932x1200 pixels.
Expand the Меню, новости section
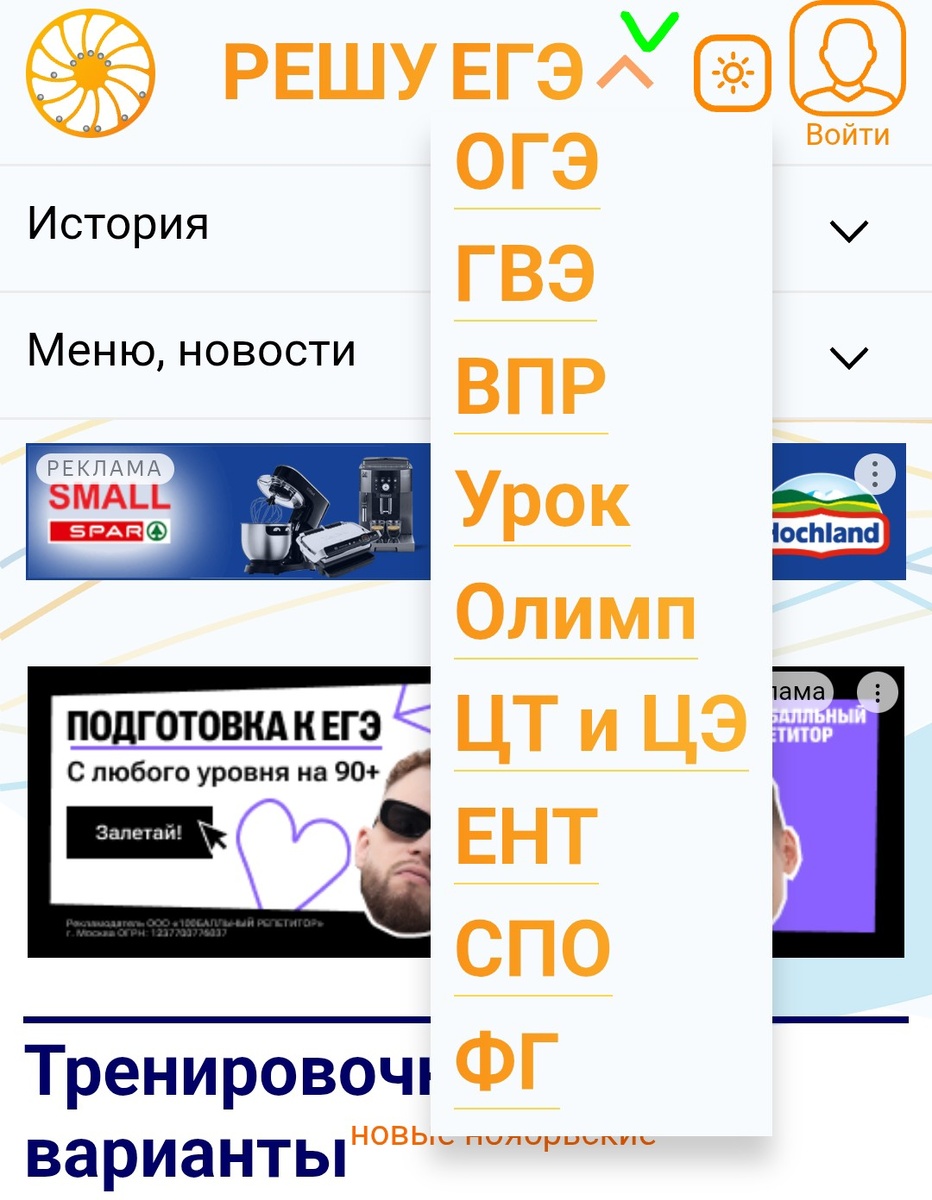[x=849, y=358]
